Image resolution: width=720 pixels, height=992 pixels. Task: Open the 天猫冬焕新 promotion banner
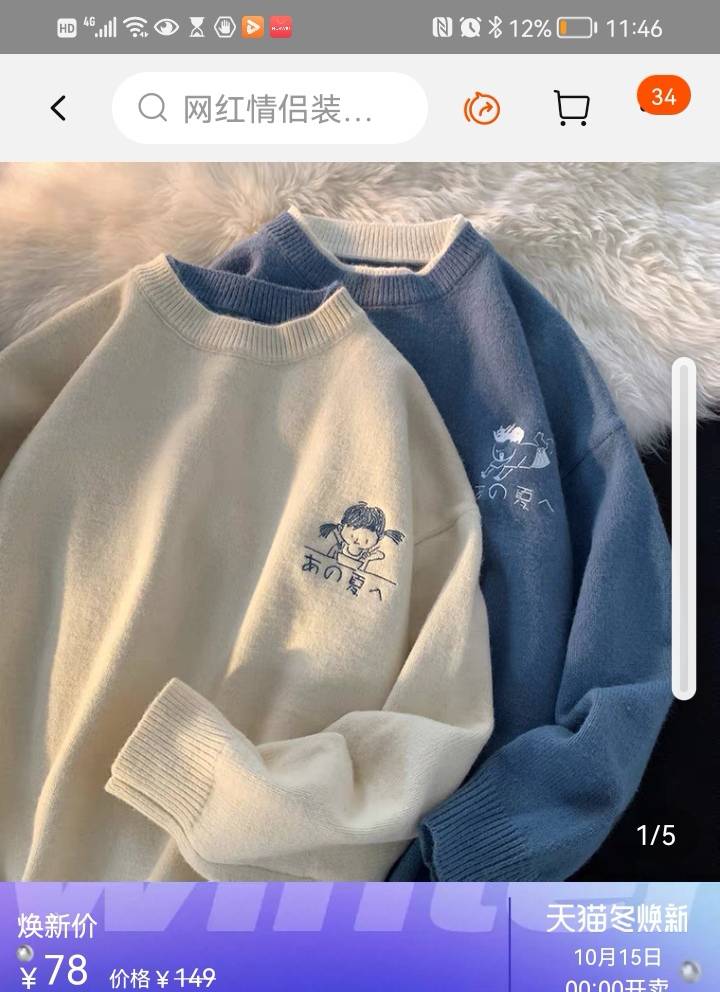tap(616, 937)
